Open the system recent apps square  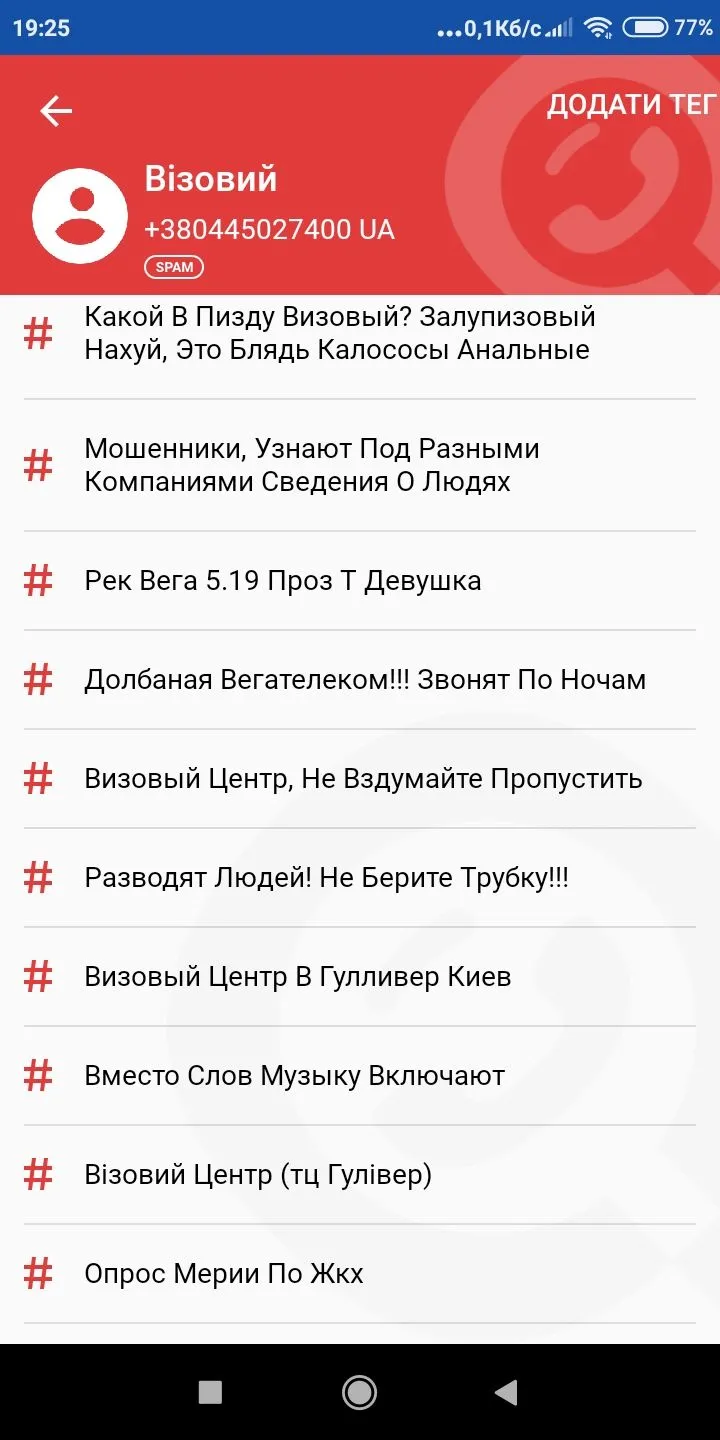(x=210, y=1392)
